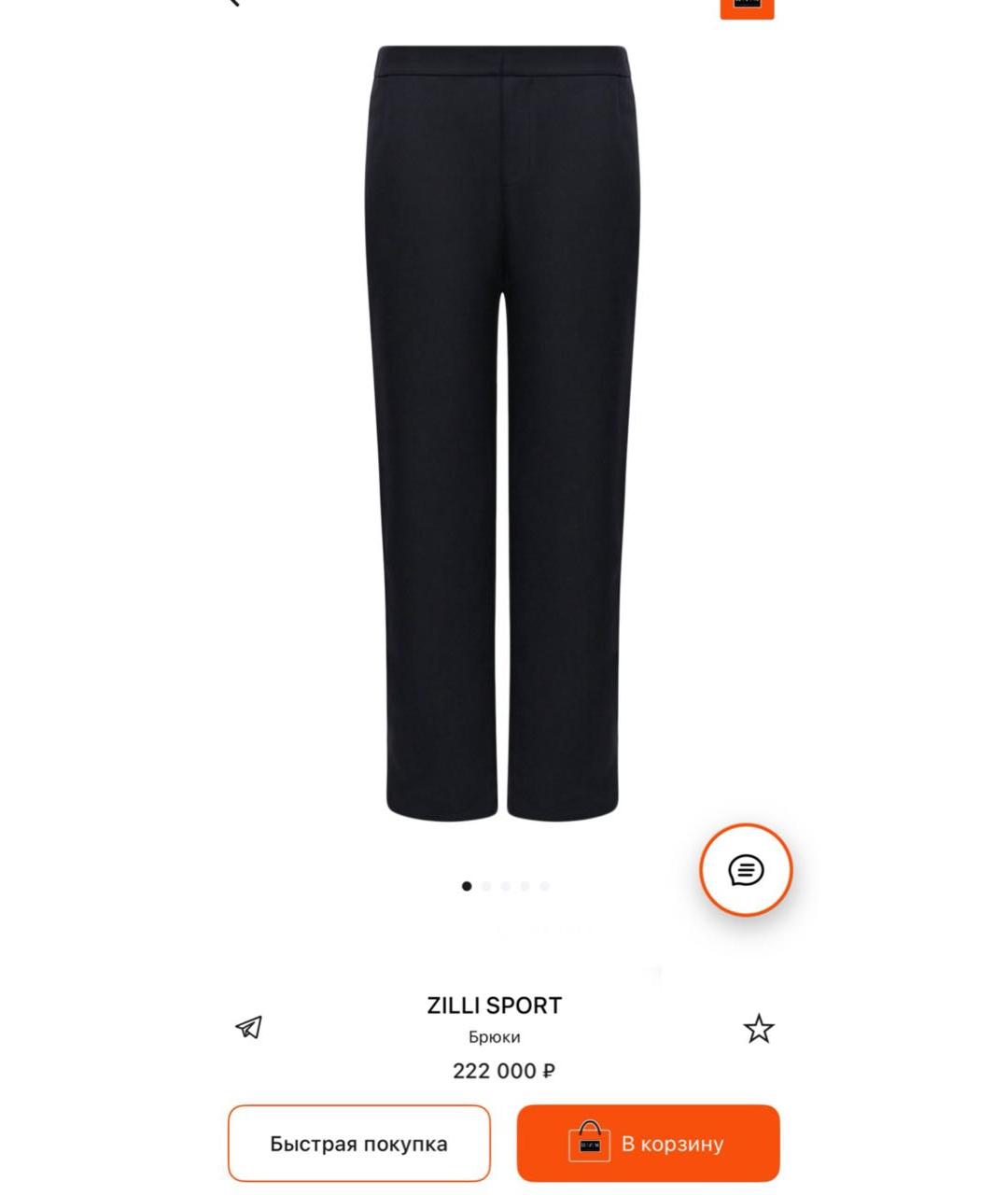This screenshot has height=1195, width=1008.
Task: Open the chat support bubble
Action: [746, 870]
